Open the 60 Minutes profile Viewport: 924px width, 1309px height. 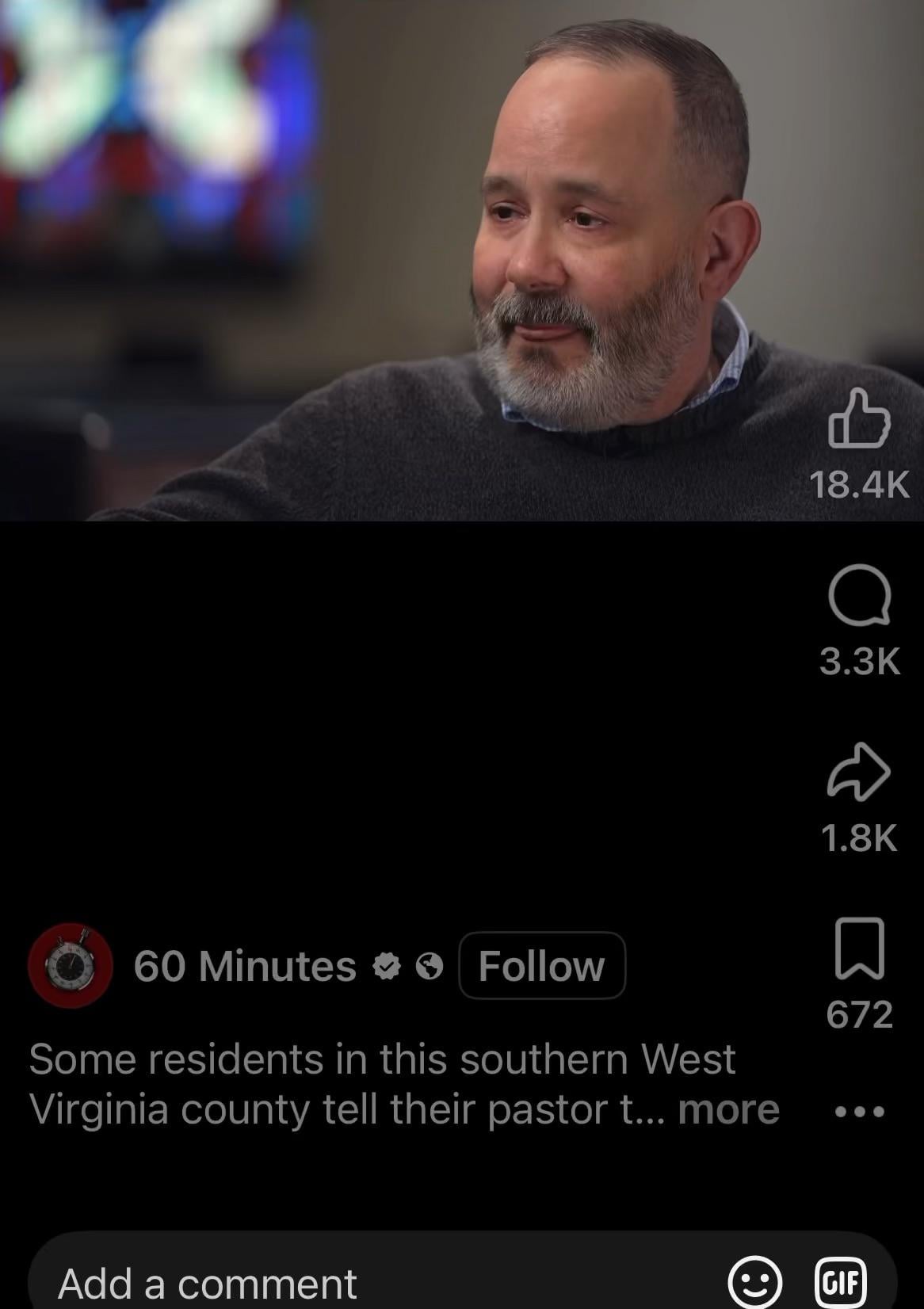[70, 966]
